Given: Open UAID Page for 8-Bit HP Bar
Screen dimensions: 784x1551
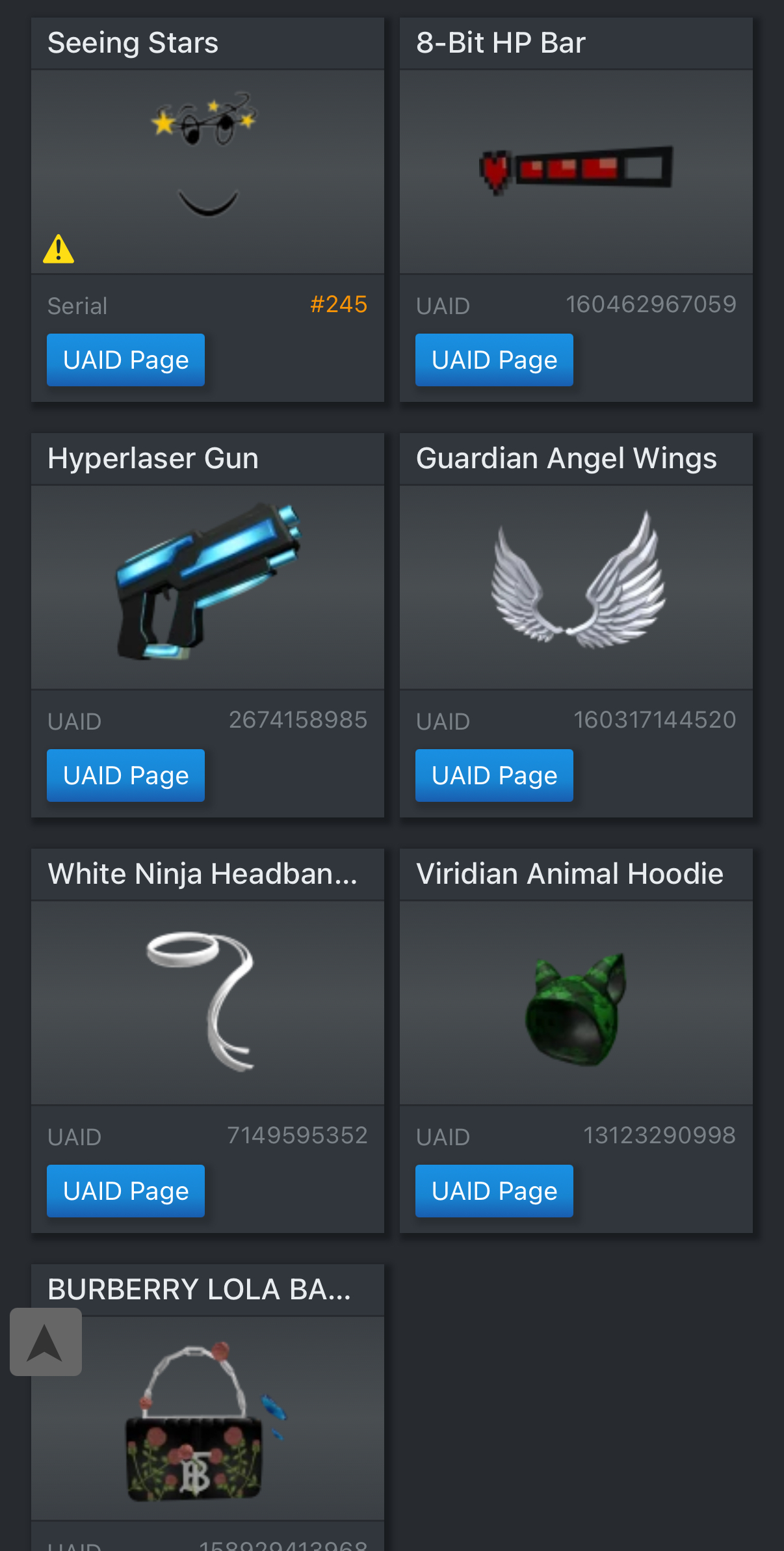Looking at the screenshot, I should point(494,360).
